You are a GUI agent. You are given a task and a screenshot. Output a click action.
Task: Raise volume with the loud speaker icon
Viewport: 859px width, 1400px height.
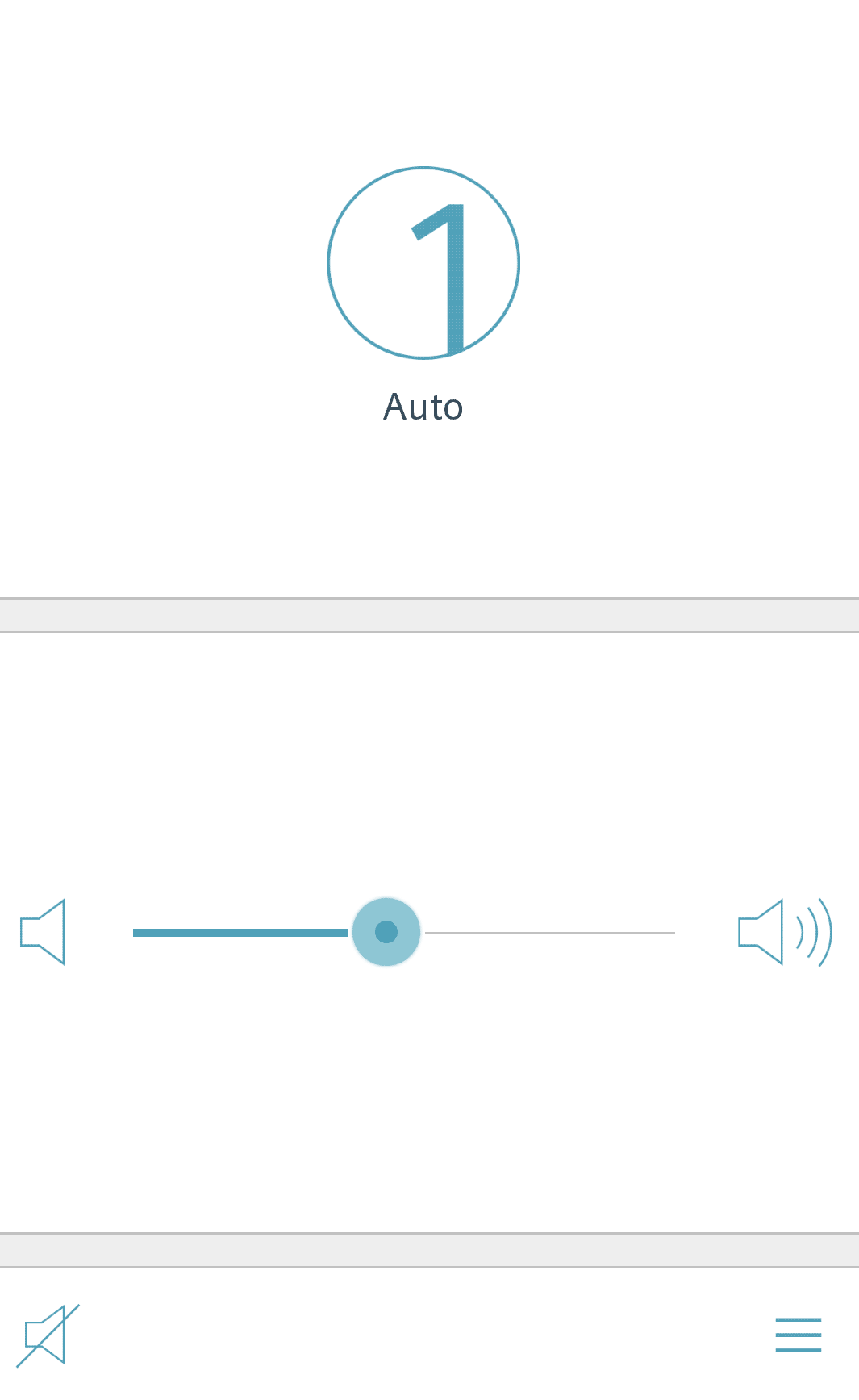[x=786, y=932]
